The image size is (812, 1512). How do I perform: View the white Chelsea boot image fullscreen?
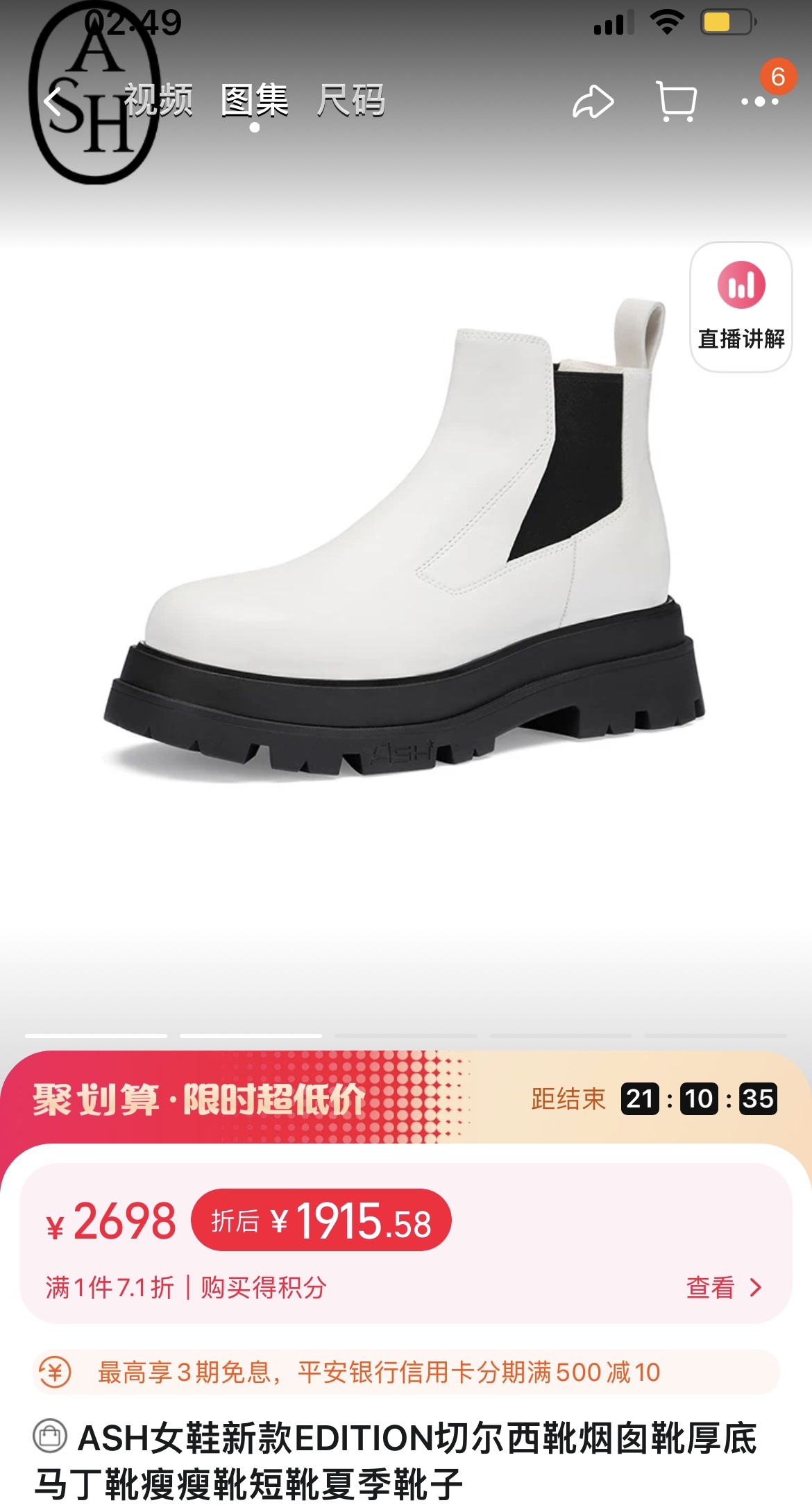[x=406, y=541]
